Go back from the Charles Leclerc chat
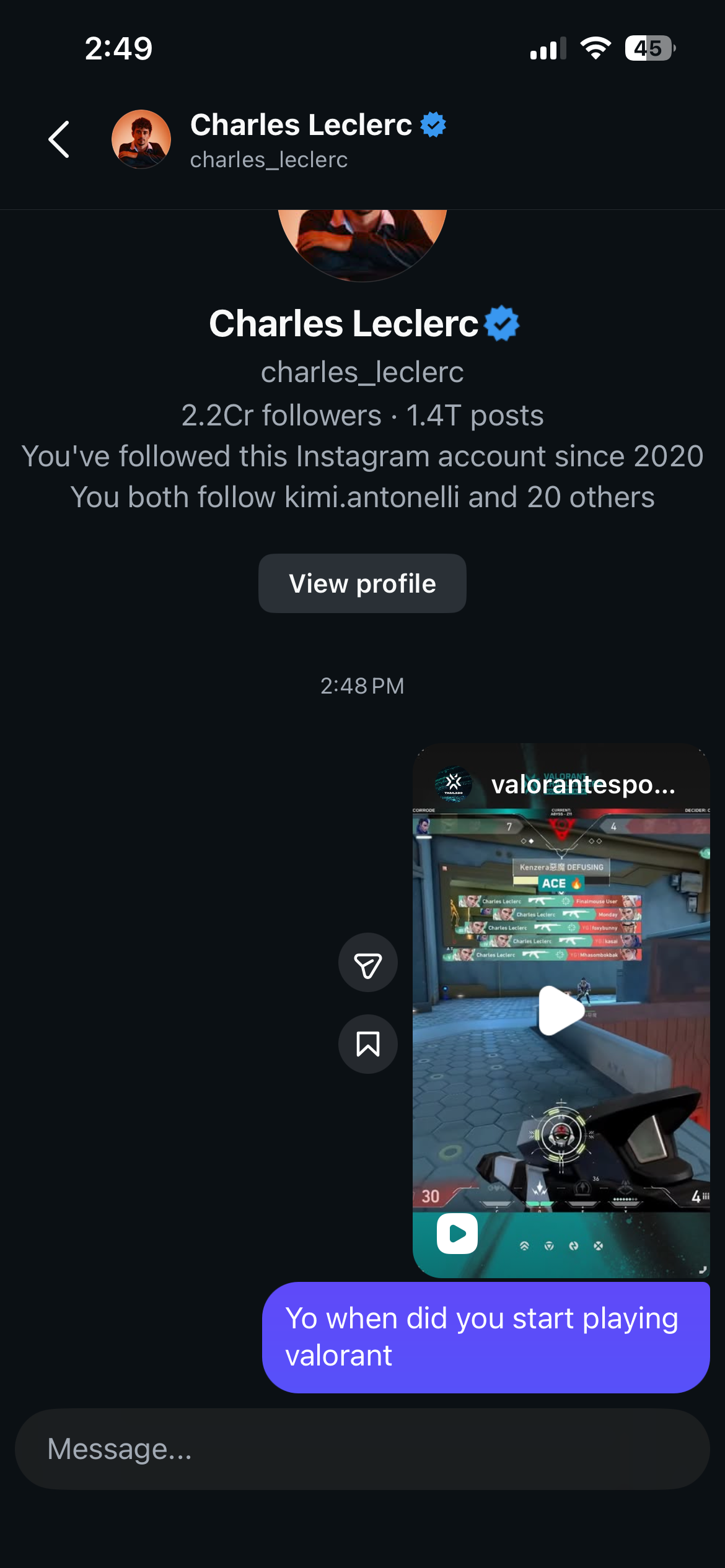Viewport: 725px width, 1568px height. [x=59, y=139]
